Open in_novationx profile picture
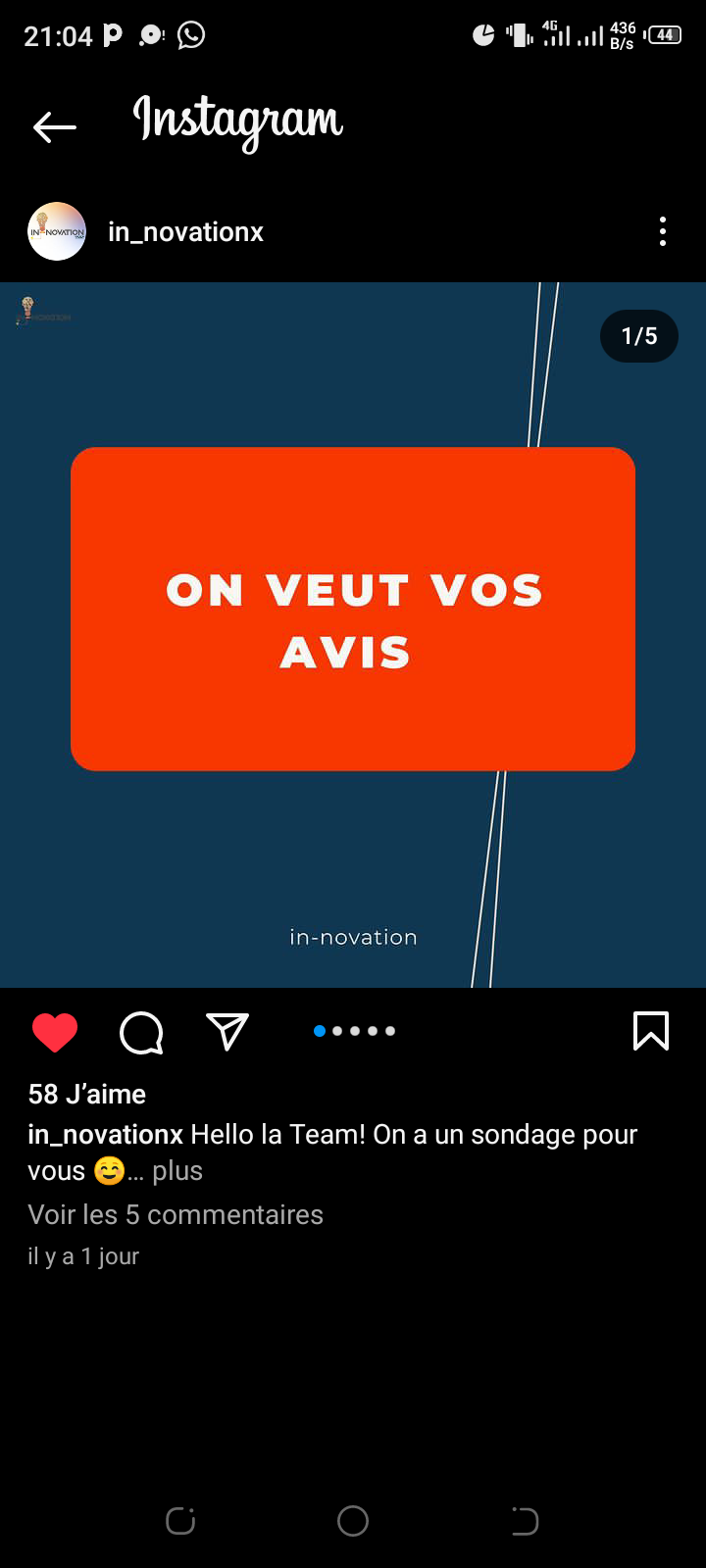The height and width of the screenshot is (1568, 706). pyautogui.click(x=57, y=231)
